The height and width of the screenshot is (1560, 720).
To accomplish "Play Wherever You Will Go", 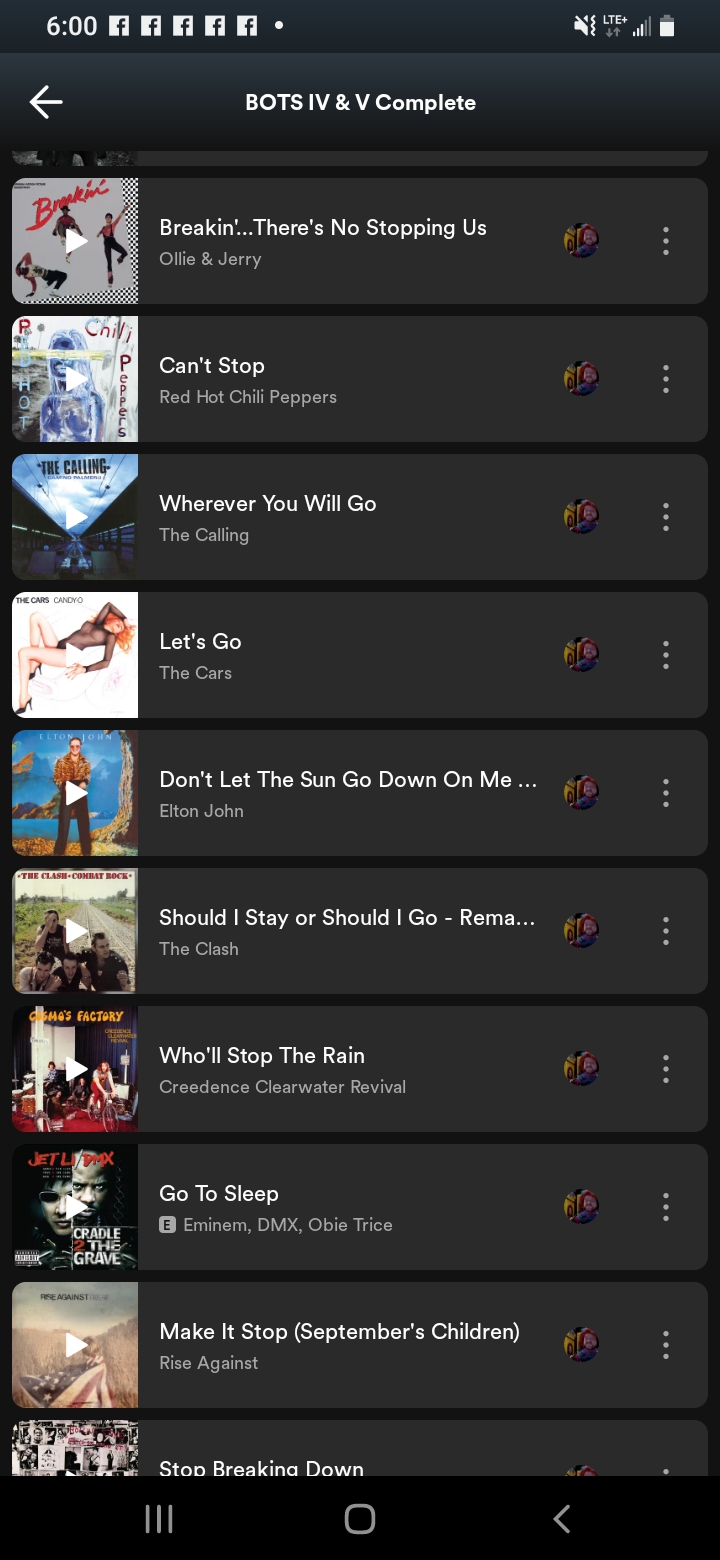I will (x=76, y=517).
